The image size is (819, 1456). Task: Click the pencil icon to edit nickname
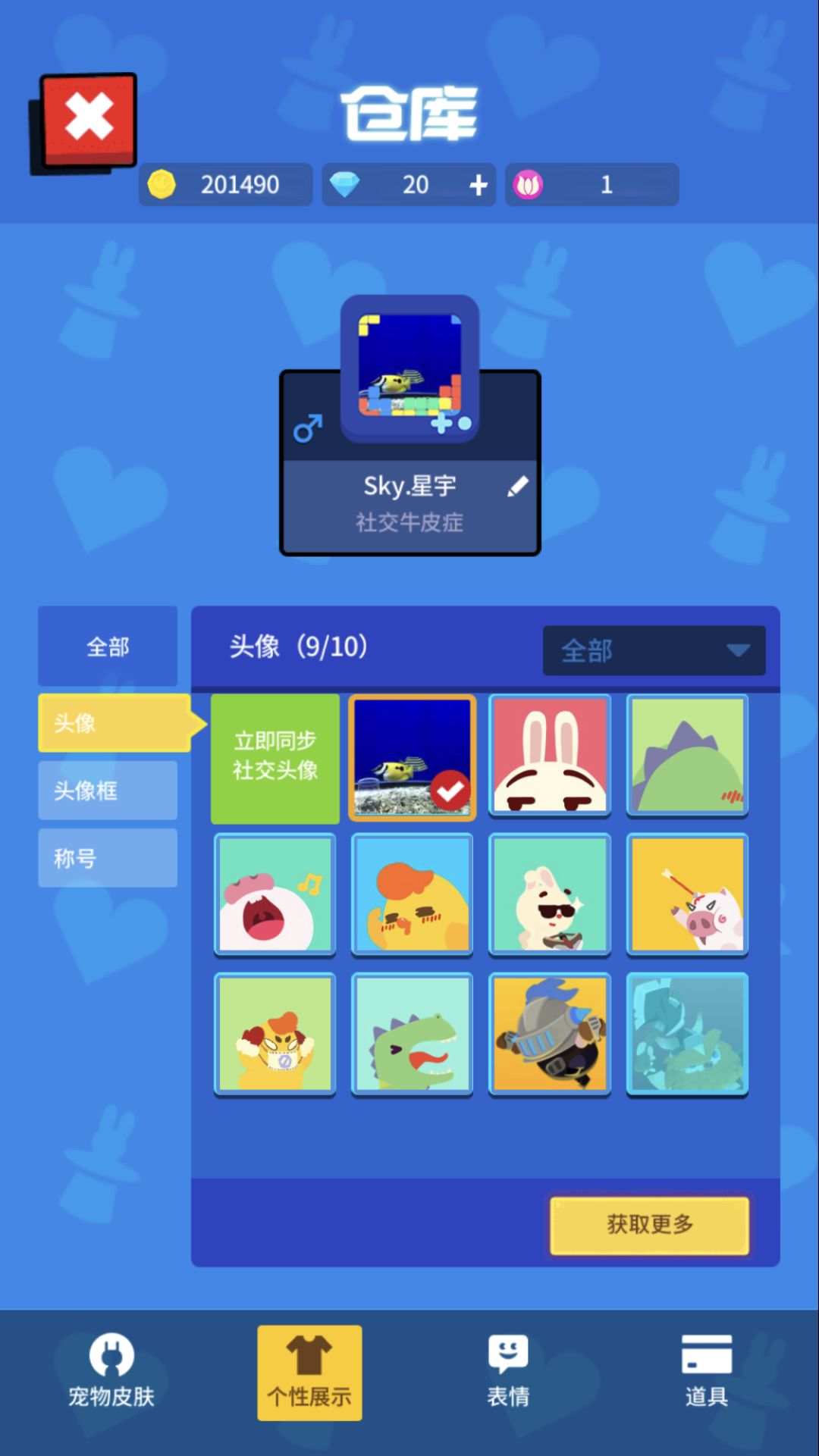516,487
